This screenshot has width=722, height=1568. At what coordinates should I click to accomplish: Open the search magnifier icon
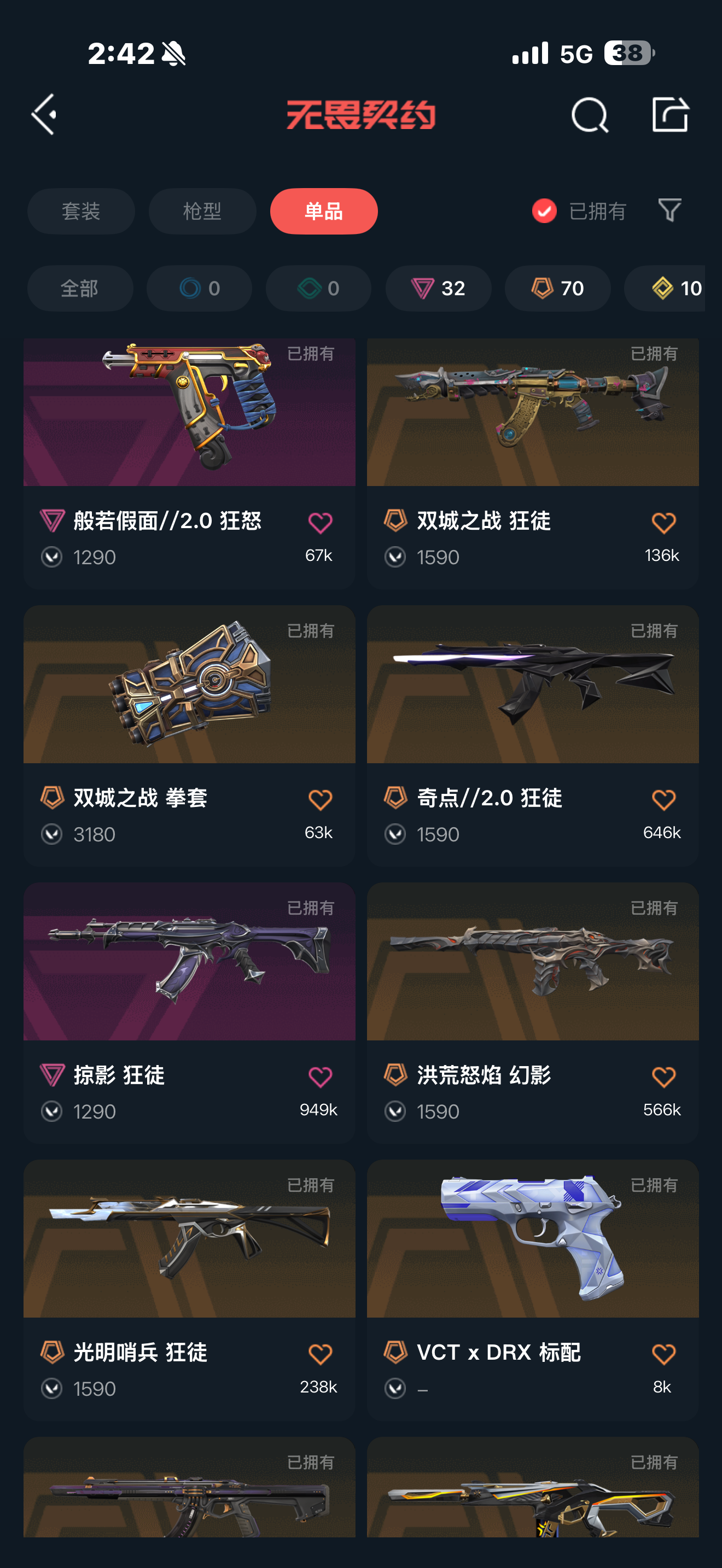589,114
